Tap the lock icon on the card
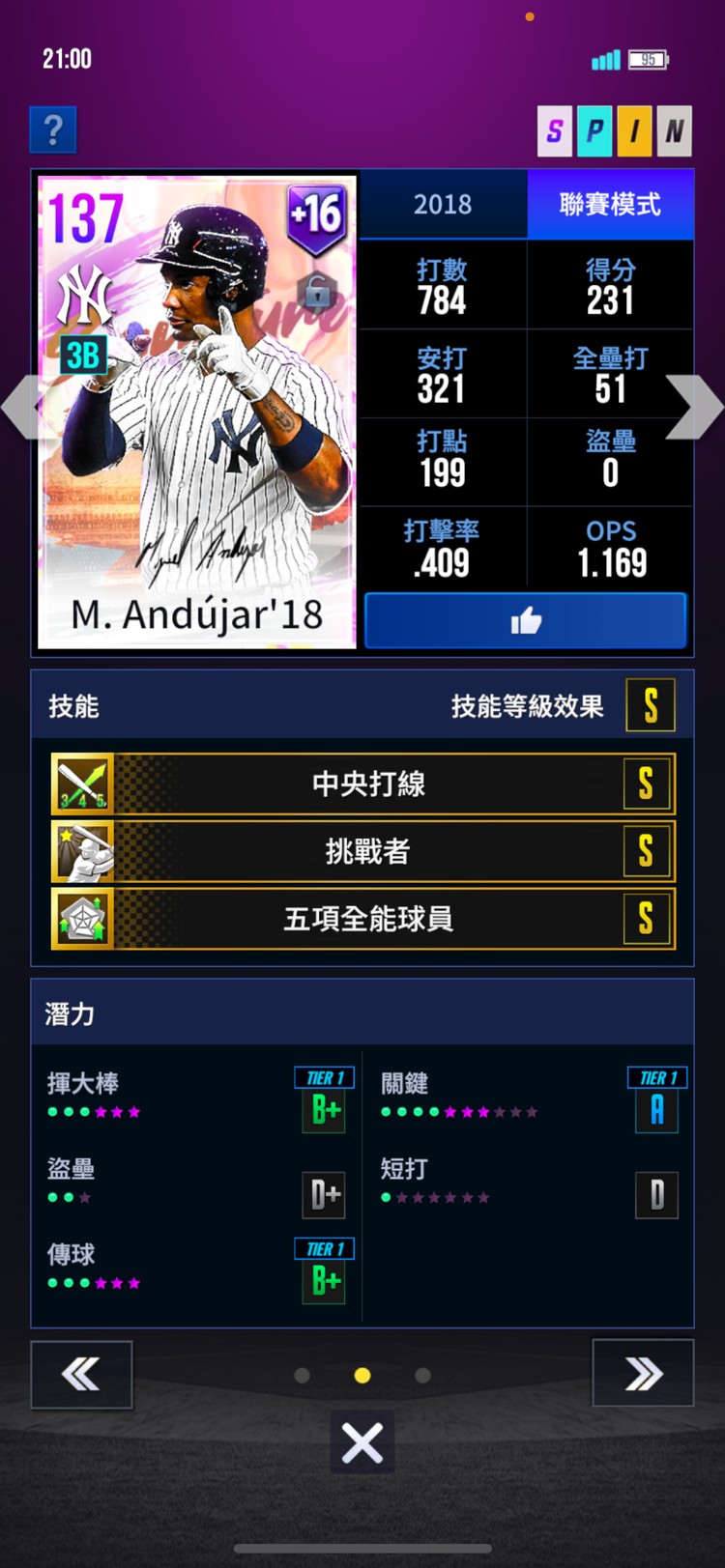 pos(317,290)
